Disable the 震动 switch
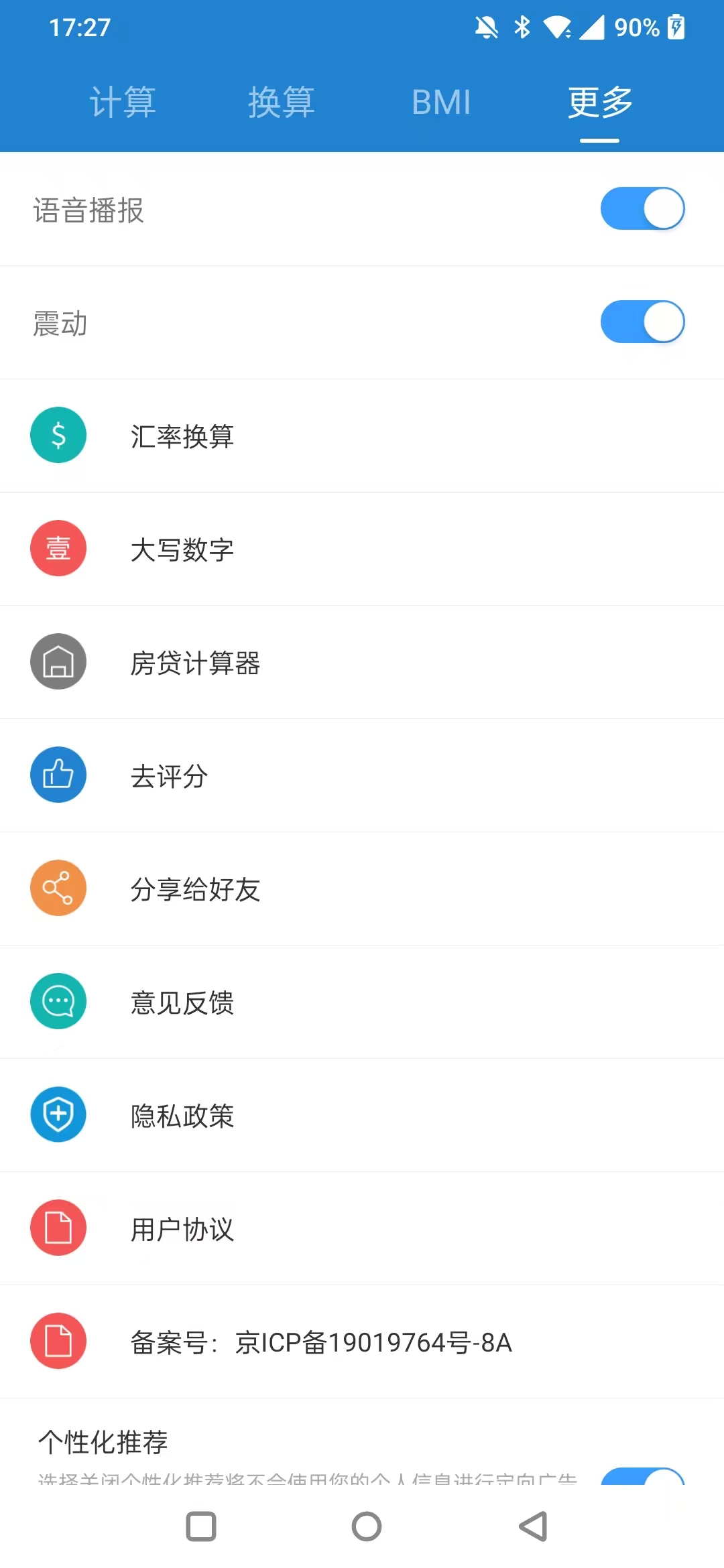 [x=642, y=322]
